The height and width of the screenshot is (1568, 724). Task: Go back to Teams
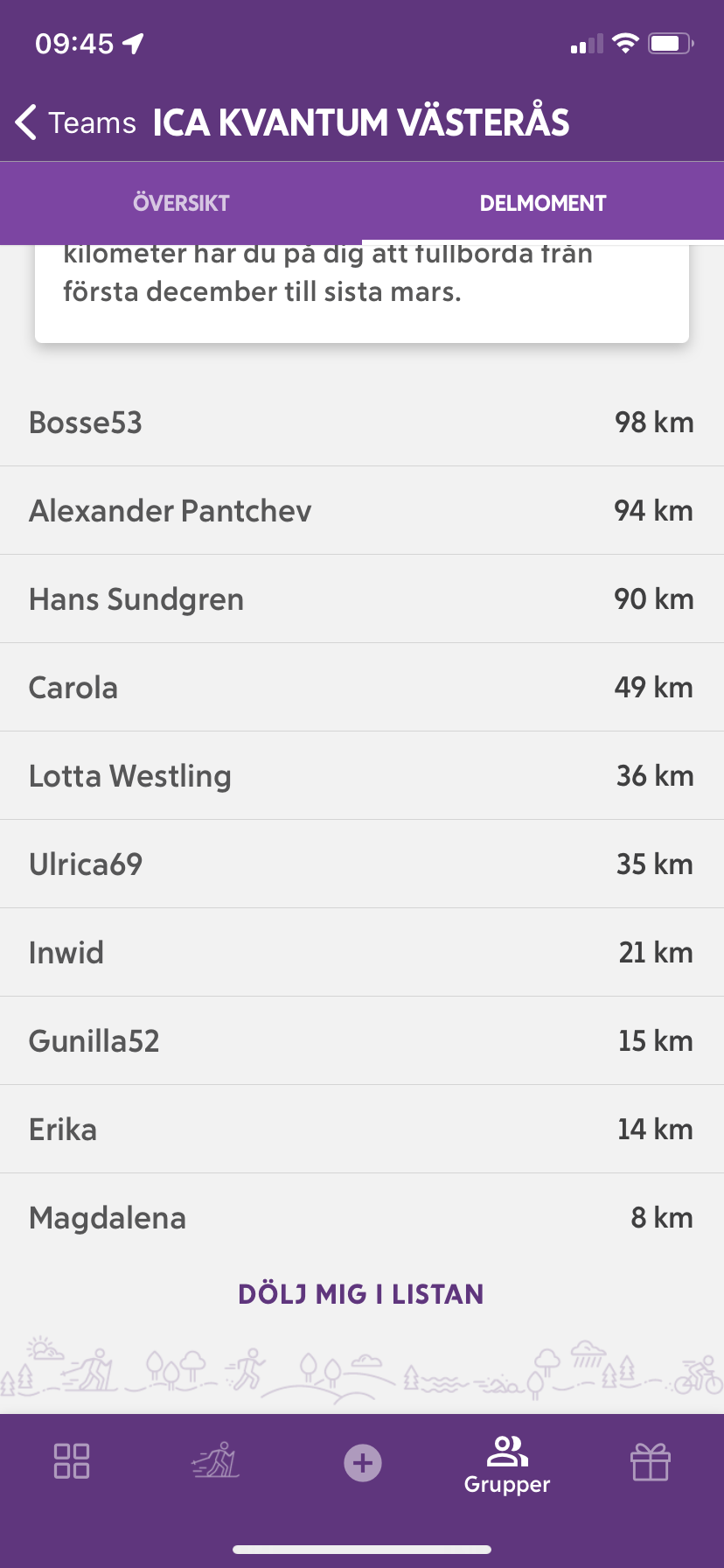coord(76,122)
